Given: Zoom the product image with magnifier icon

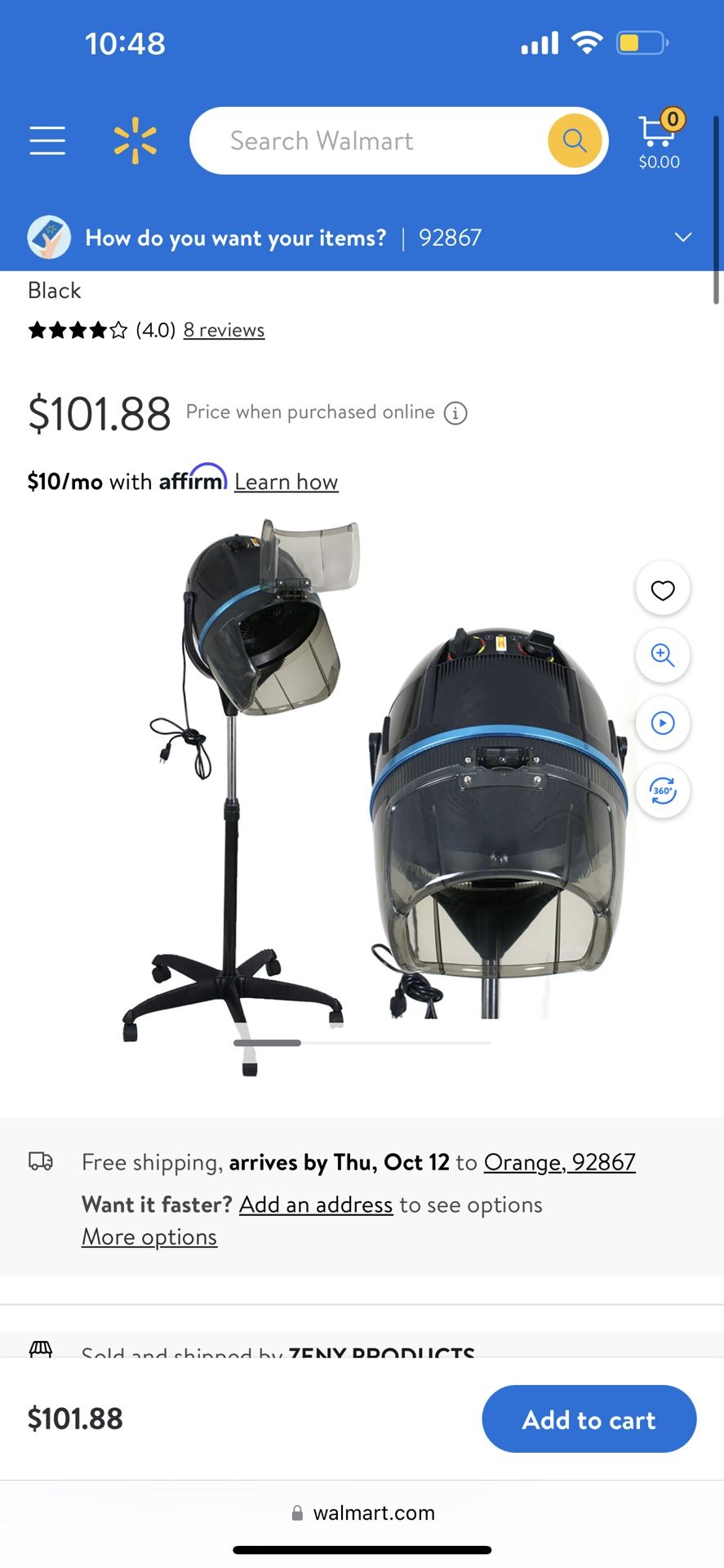Looking at the screenshot, I should click(x=662, y=656).
